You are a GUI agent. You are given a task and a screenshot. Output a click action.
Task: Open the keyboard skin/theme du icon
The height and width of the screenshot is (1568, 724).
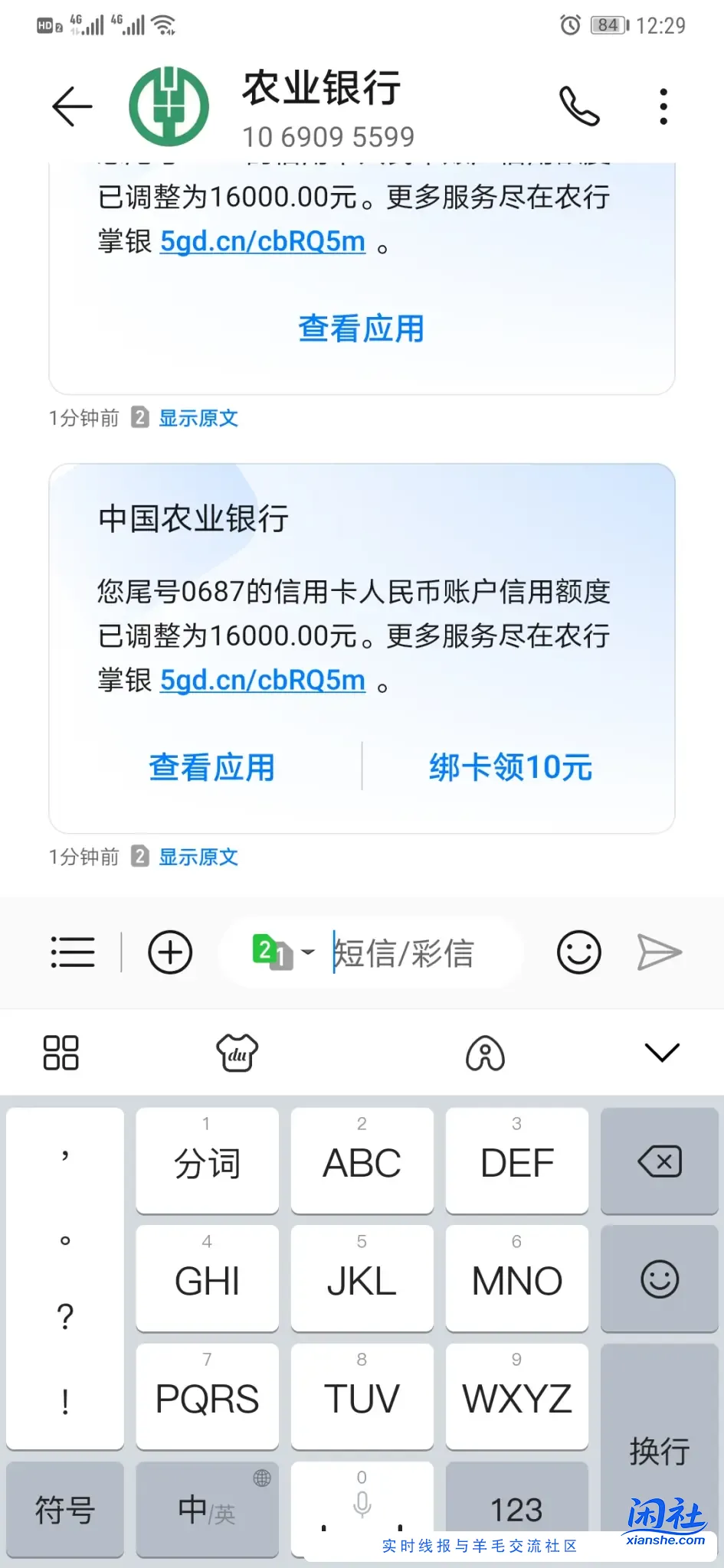coord(236,1052)
